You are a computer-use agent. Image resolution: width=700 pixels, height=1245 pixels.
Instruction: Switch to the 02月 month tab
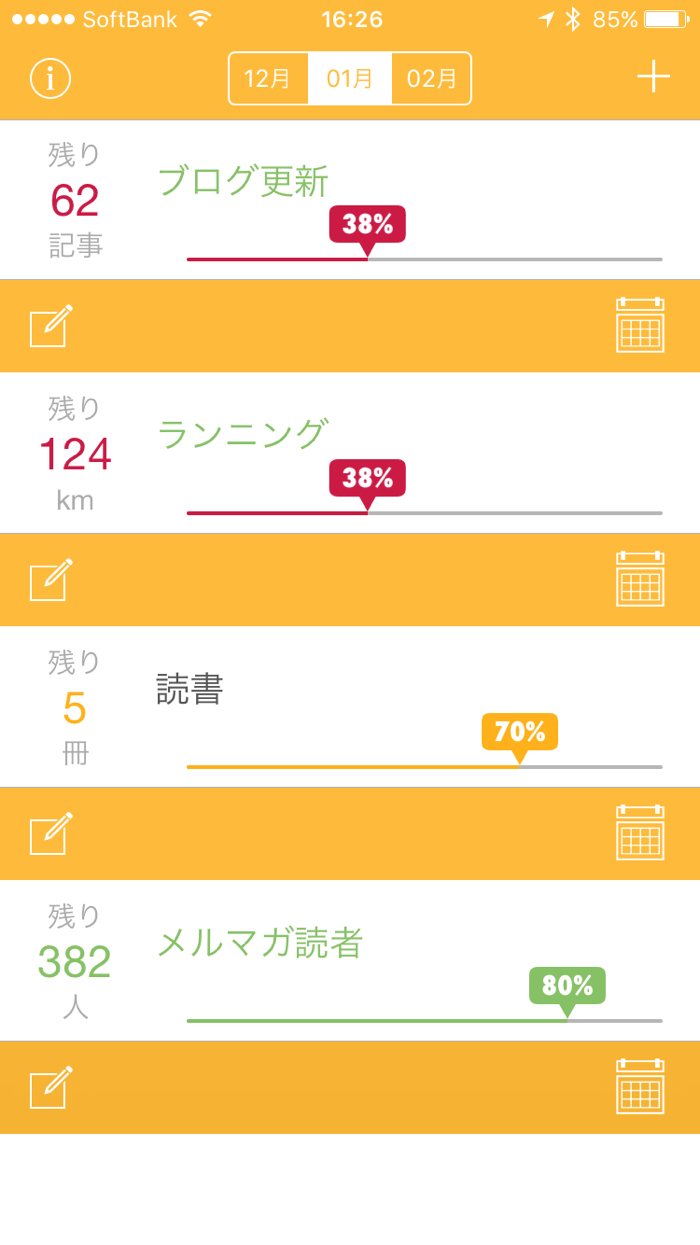pos(431,78)
